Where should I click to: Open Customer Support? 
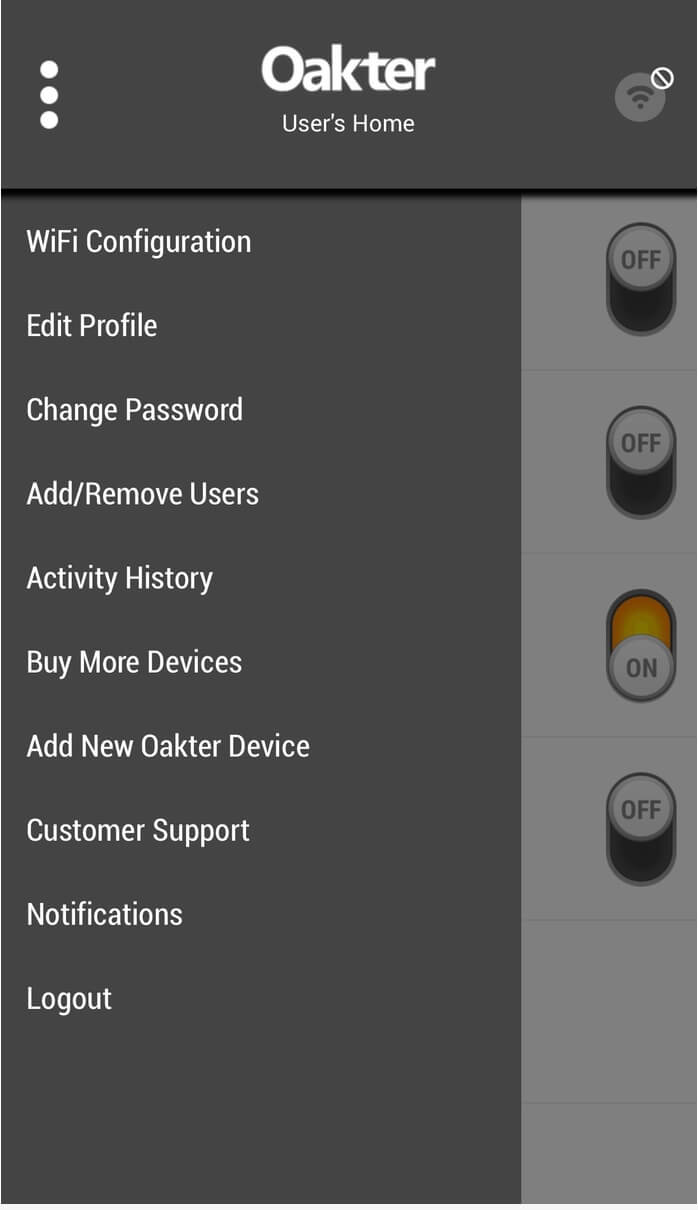point(138,830)
